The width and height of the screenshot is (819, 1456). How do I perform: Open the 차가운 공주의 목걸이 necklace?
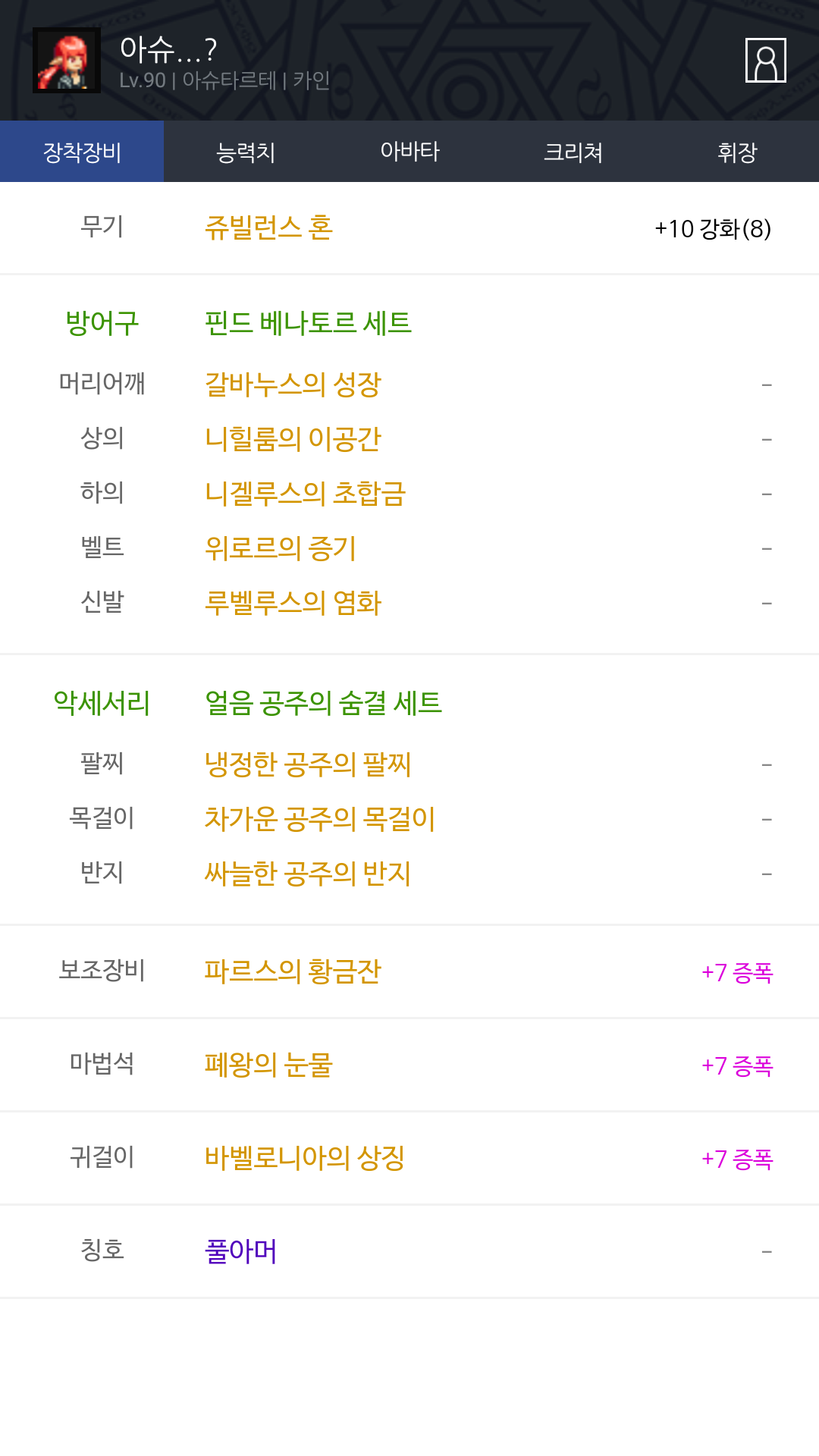(x=320, y=819)
